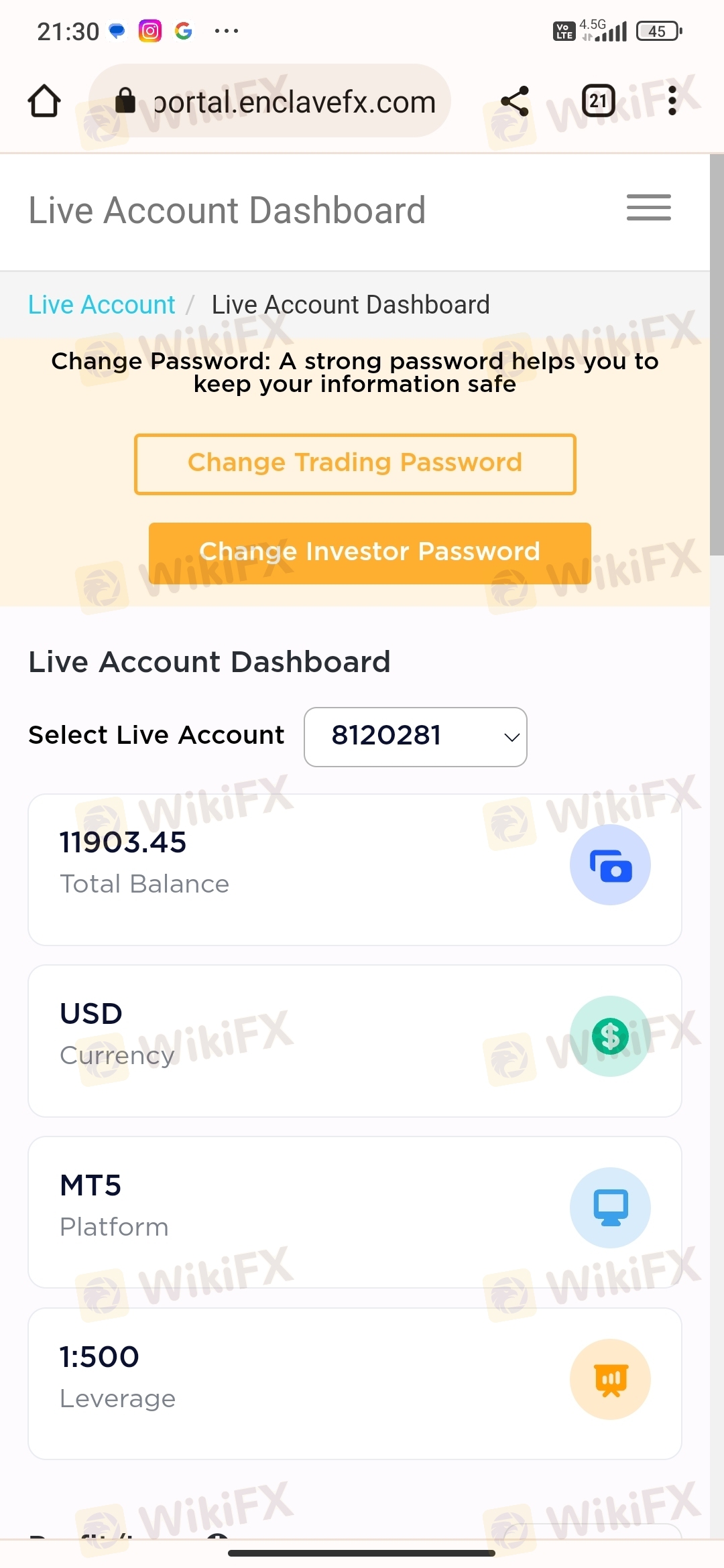Viewport: 724px width, 1568px height.
Task: Expand the Select Live Account dropdown
Action: [x=416, y=736]
